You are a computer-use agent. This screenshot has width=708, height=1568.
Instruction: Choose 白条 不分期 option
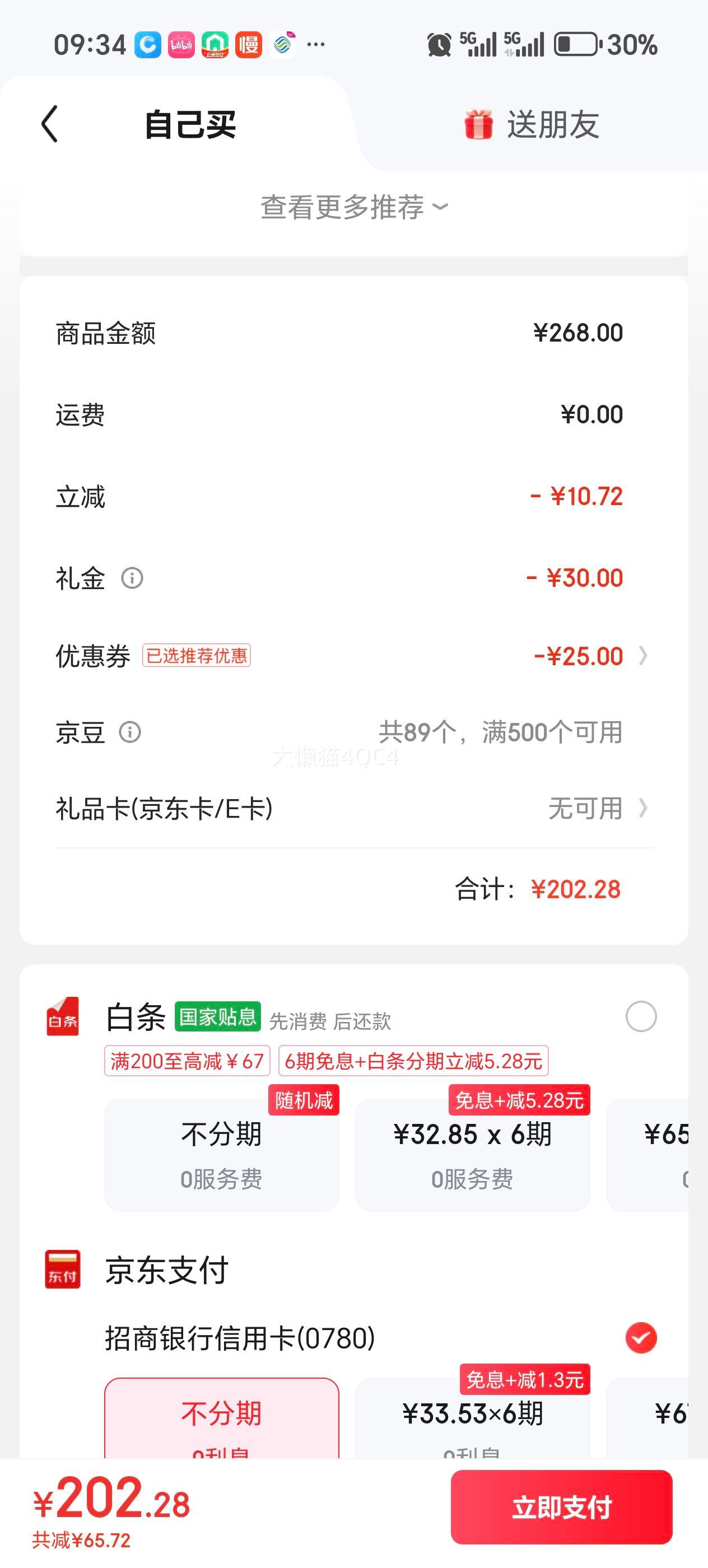coord(222,1155)
